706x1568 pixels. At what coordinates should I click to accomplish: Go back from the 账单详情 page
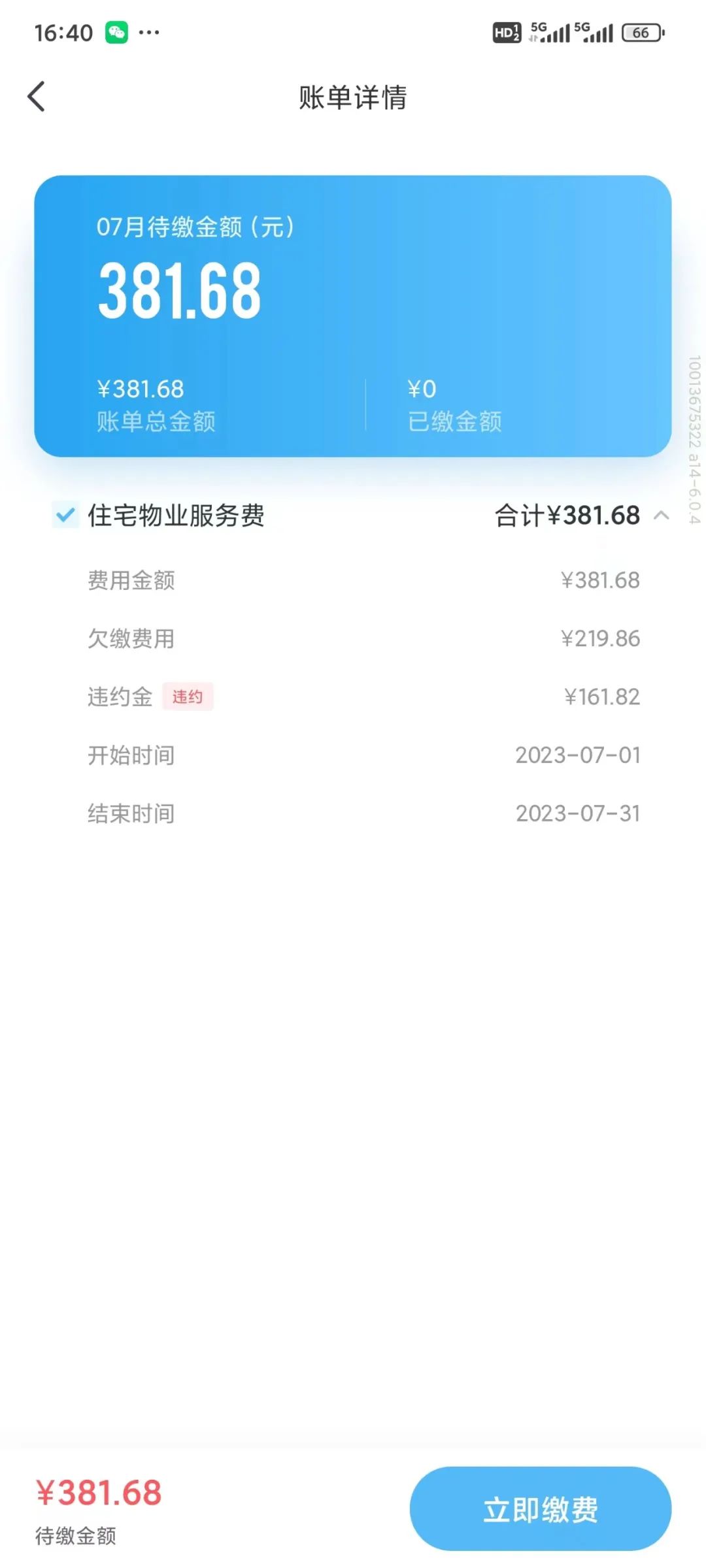[37, 97]
